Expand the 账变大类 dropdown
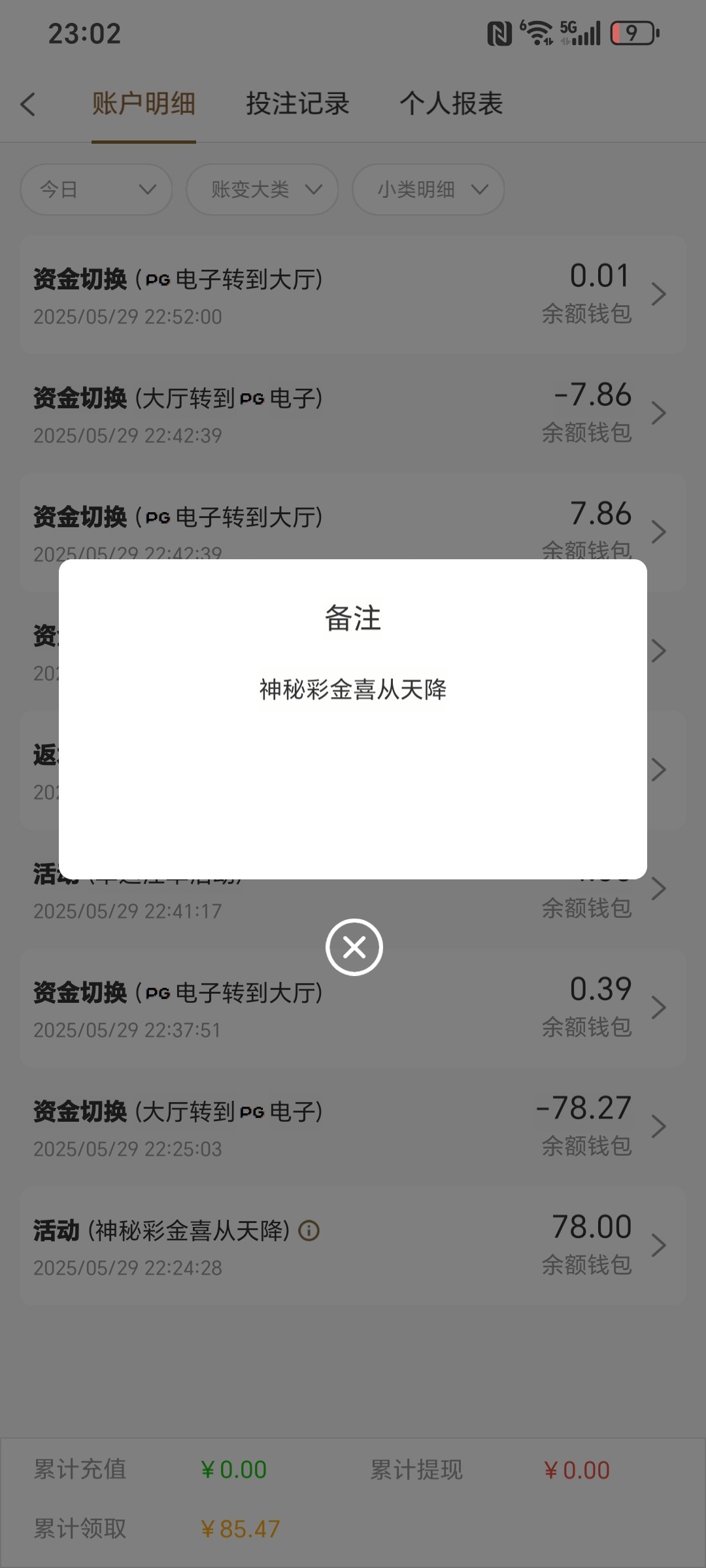Image resolution: width=706 pixels, height=1568 pixels. tap(262, 189)
